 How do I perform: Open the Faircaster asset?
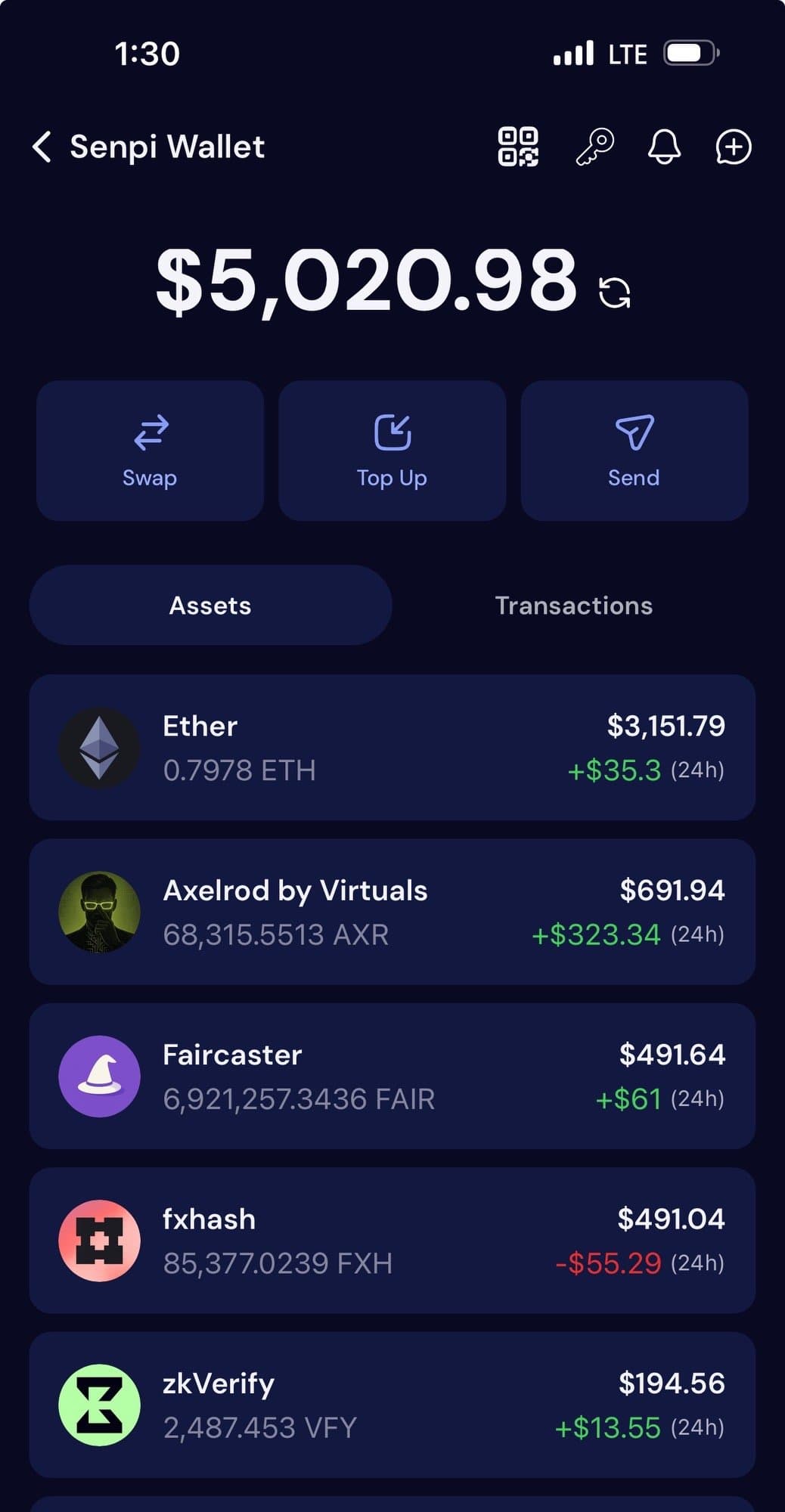point(392,1076)
